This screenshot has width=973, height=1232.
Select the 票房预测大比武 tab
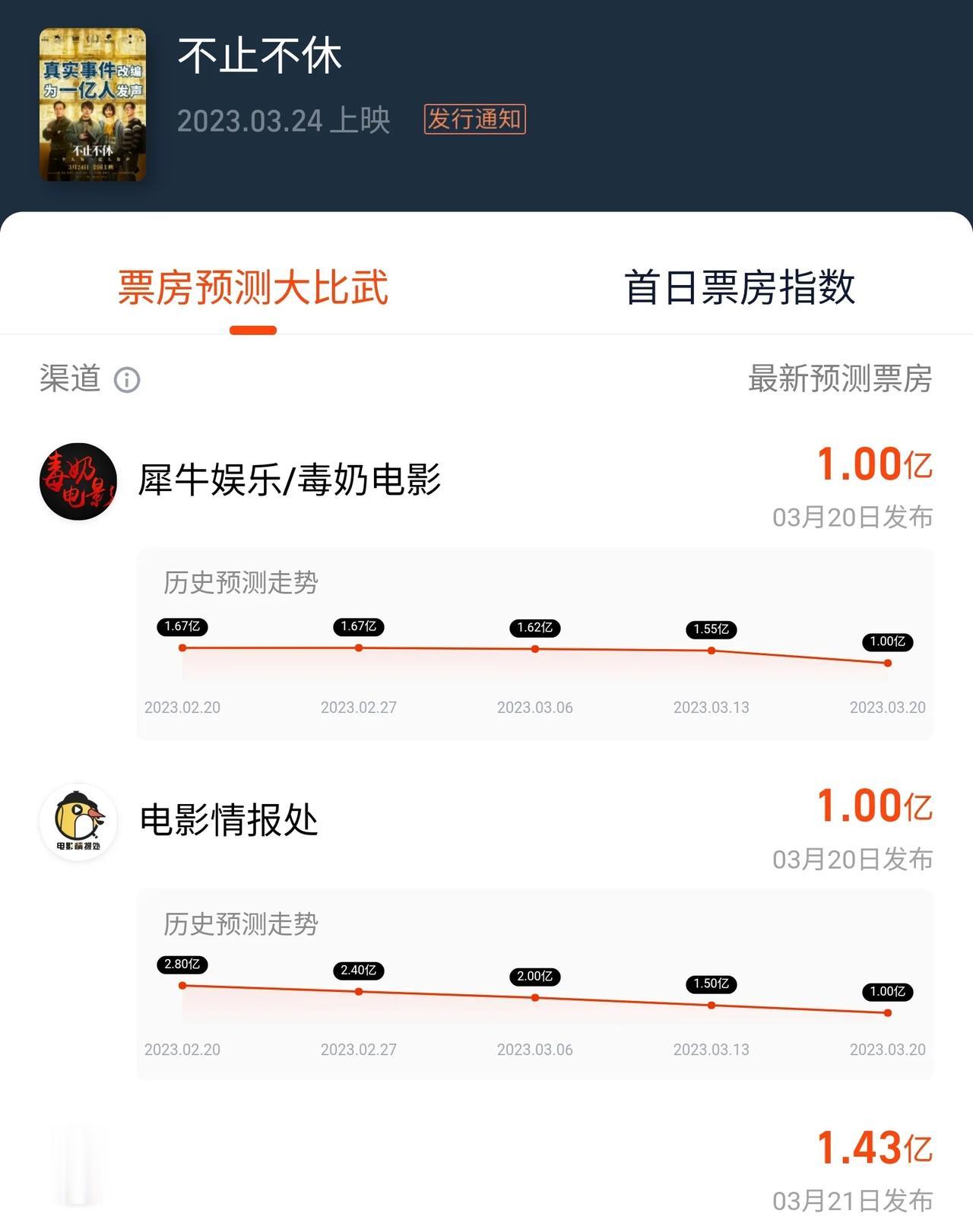(252, 287)
